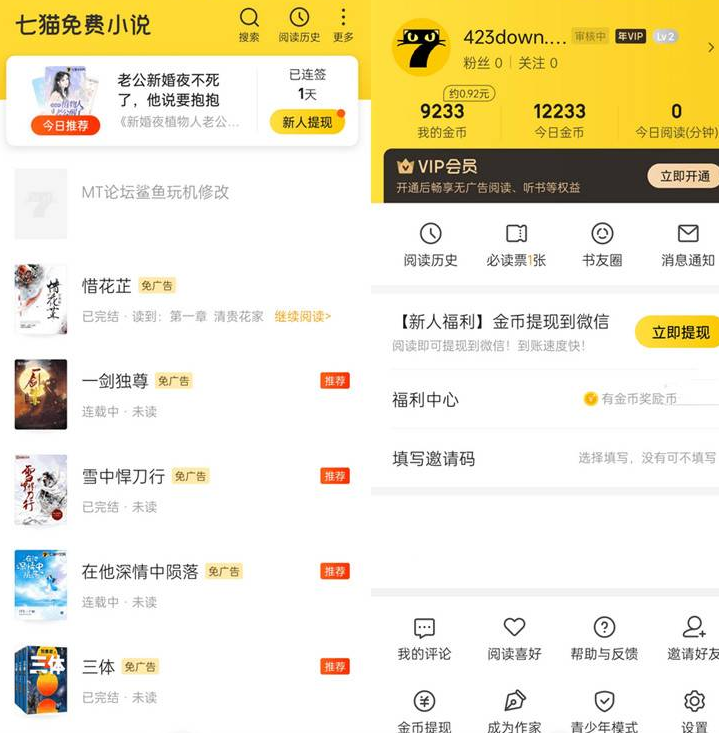Open 帮助与反馈 help section
The height and width of the screenshot is (733, 719).
[604, 639]
